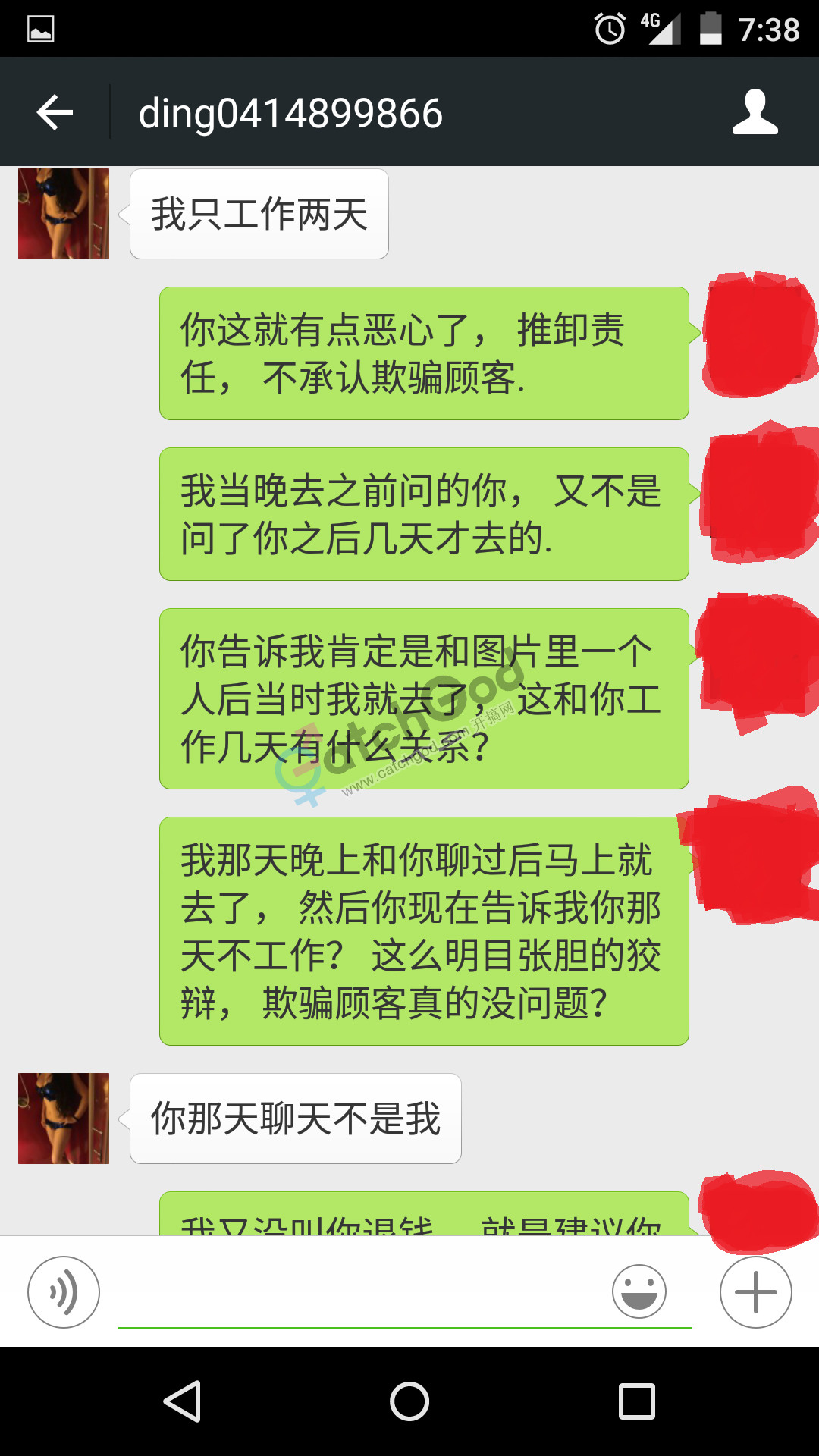This screenshot has height=1456, width=819.
Task: Tap the Android home button
Action: tap(409, 1401)
